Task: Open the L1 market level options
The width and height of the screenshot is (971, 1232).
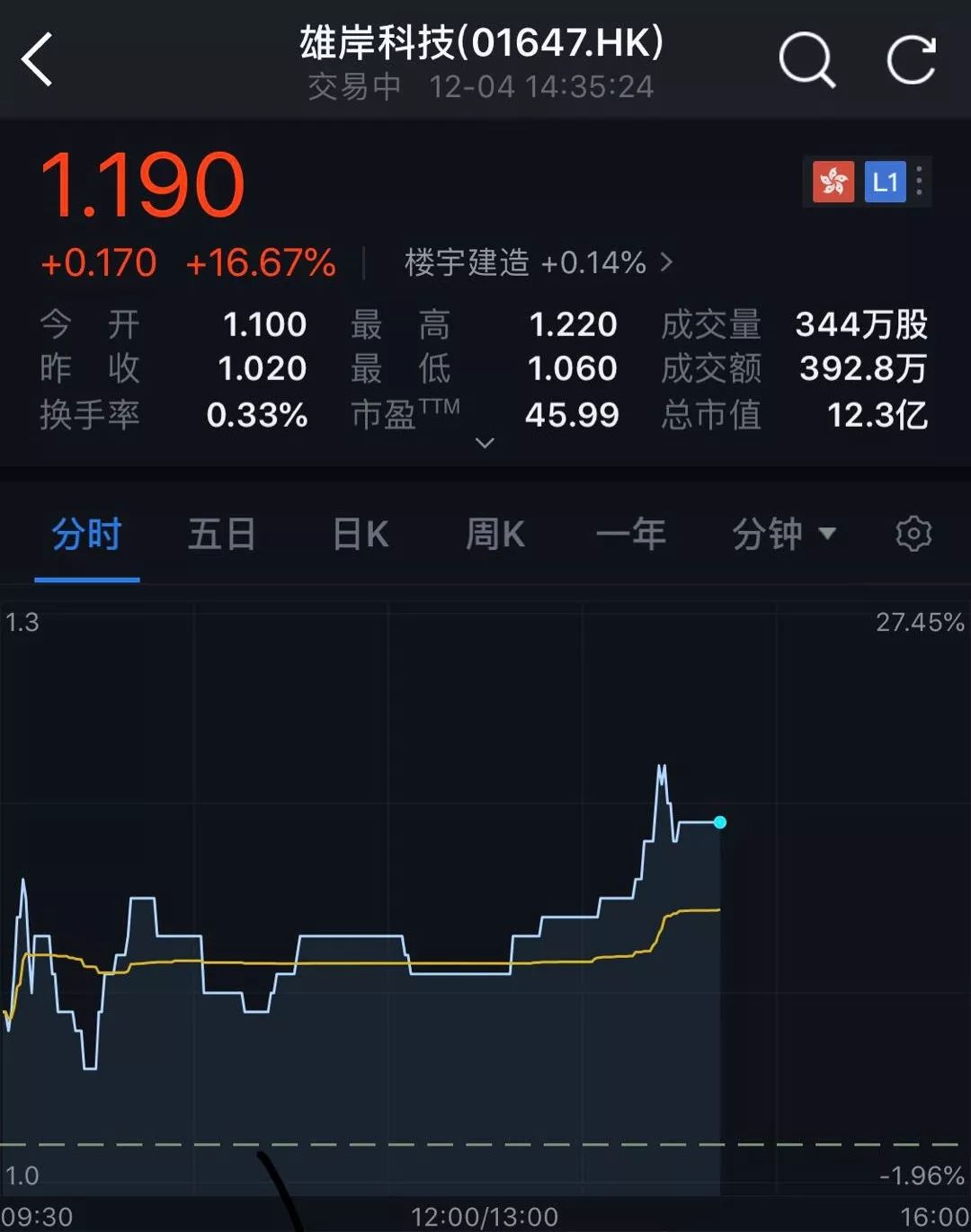Action: 885,182
